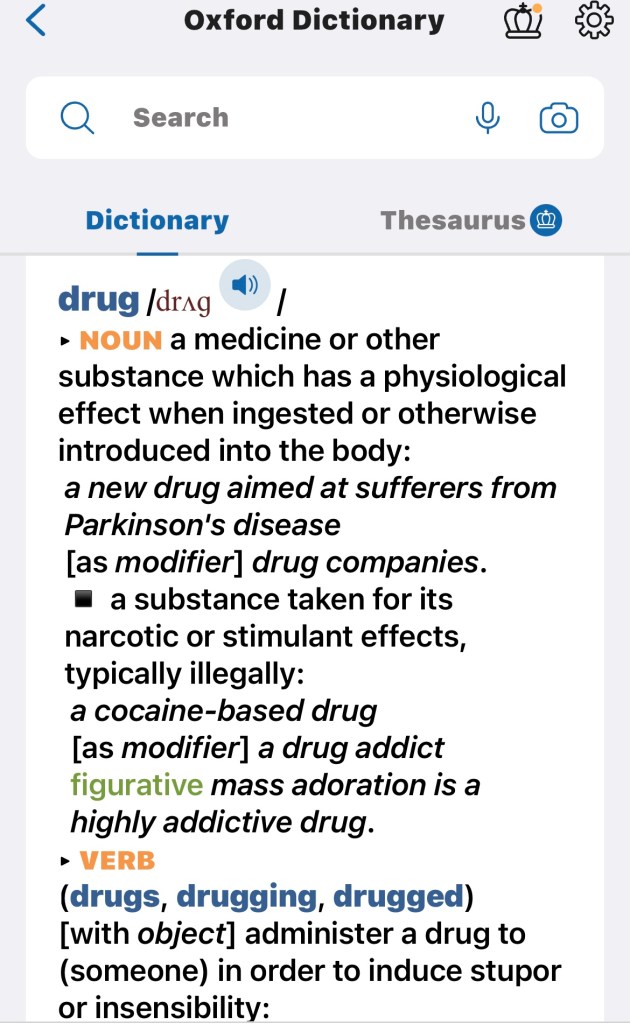Open the settings gear
Viewport: 630px width, 1024px height.
click(x=593, y=21)
